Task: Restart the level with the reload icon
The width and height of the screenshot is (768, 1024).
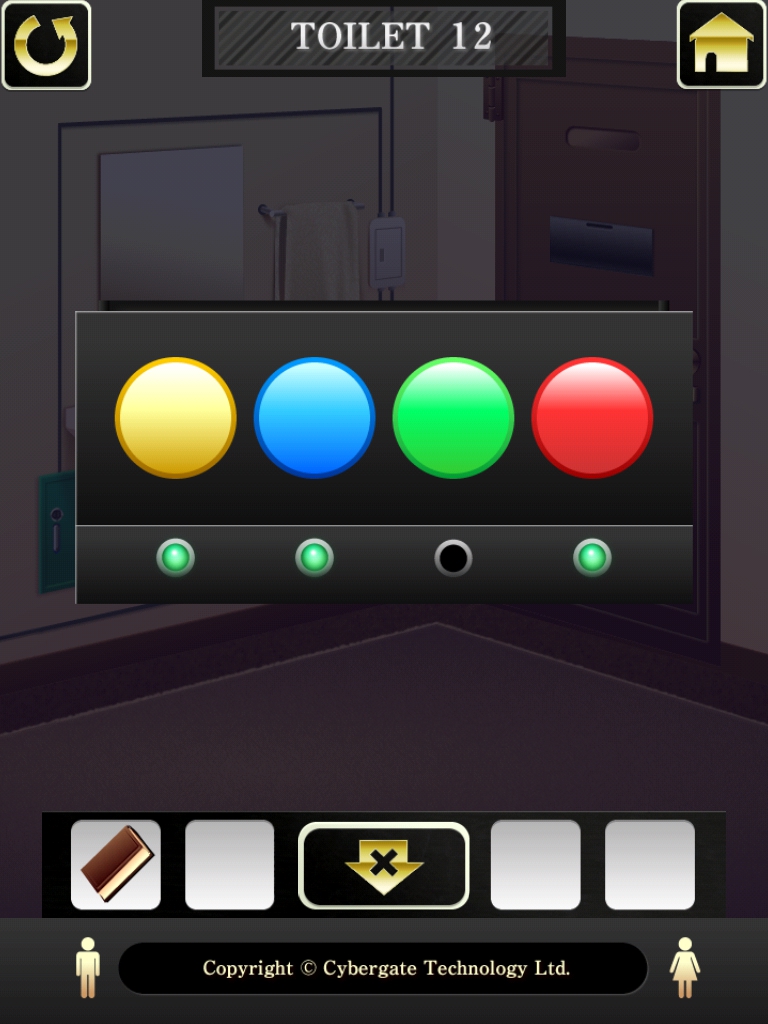Action: (46, 46)
